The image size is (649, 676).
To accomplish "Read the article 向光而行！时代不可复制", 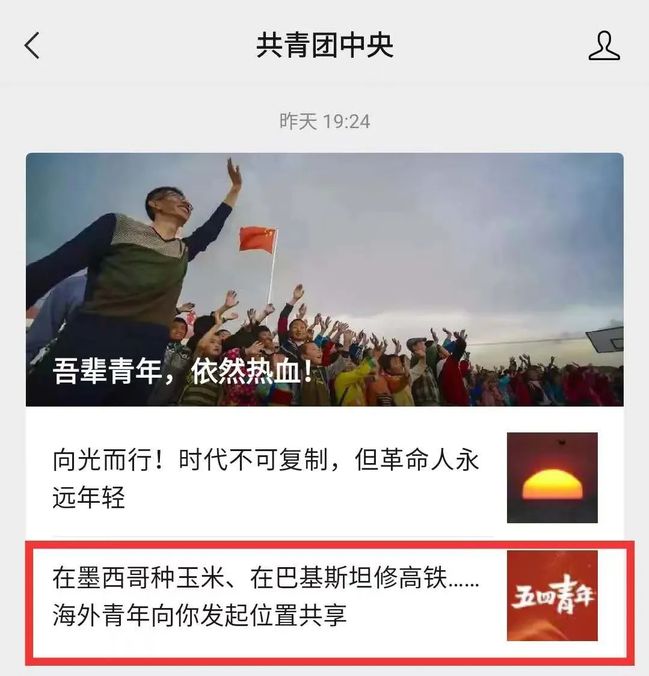I will pyautogui.click(x=266, y=478).
